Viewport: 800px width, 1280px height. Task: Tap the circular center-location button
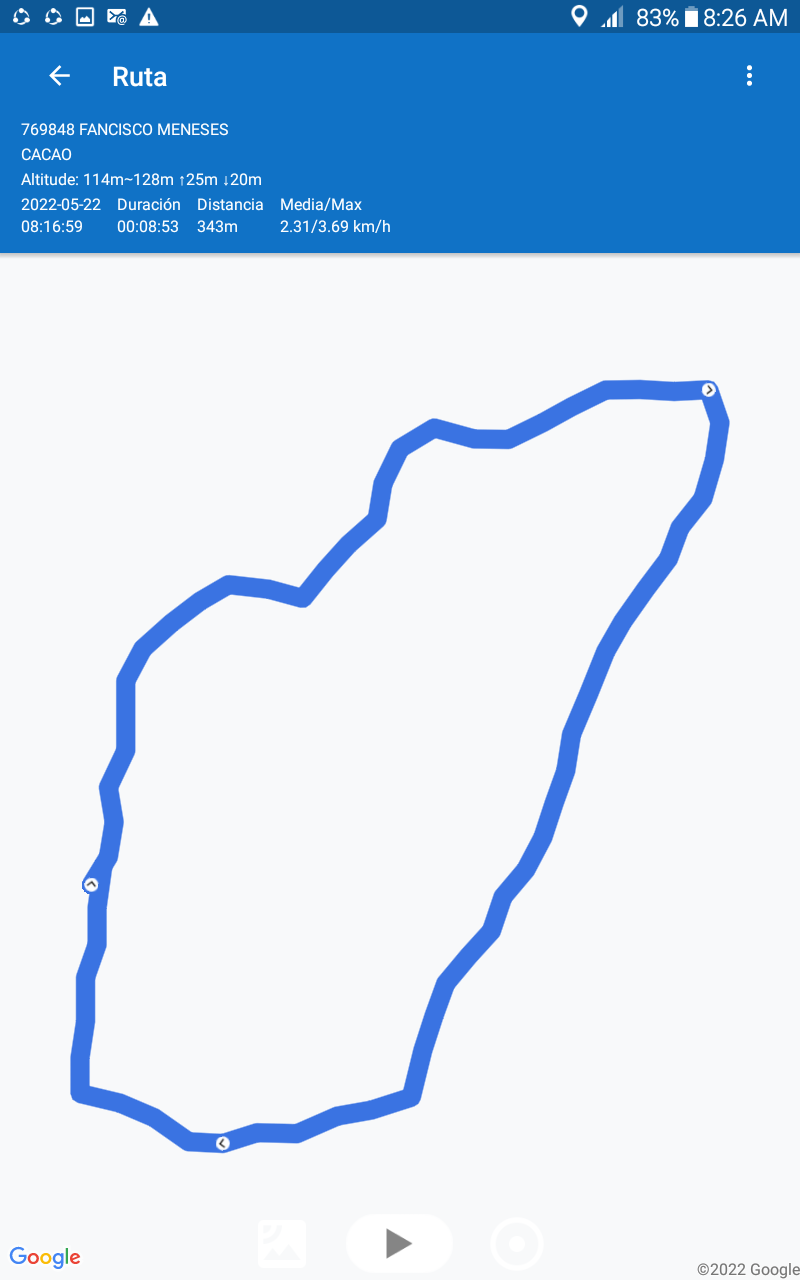517,1244
